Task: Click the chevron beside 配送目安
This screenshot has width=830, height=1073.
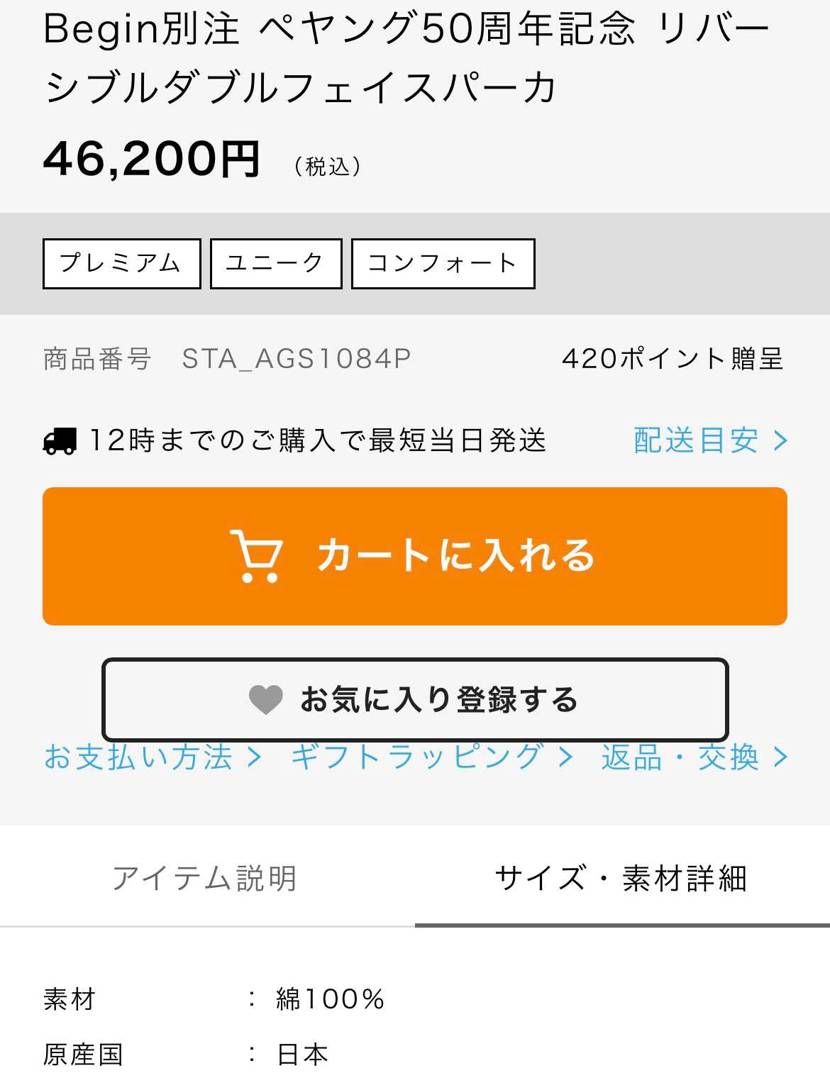Action: [778, 440]
